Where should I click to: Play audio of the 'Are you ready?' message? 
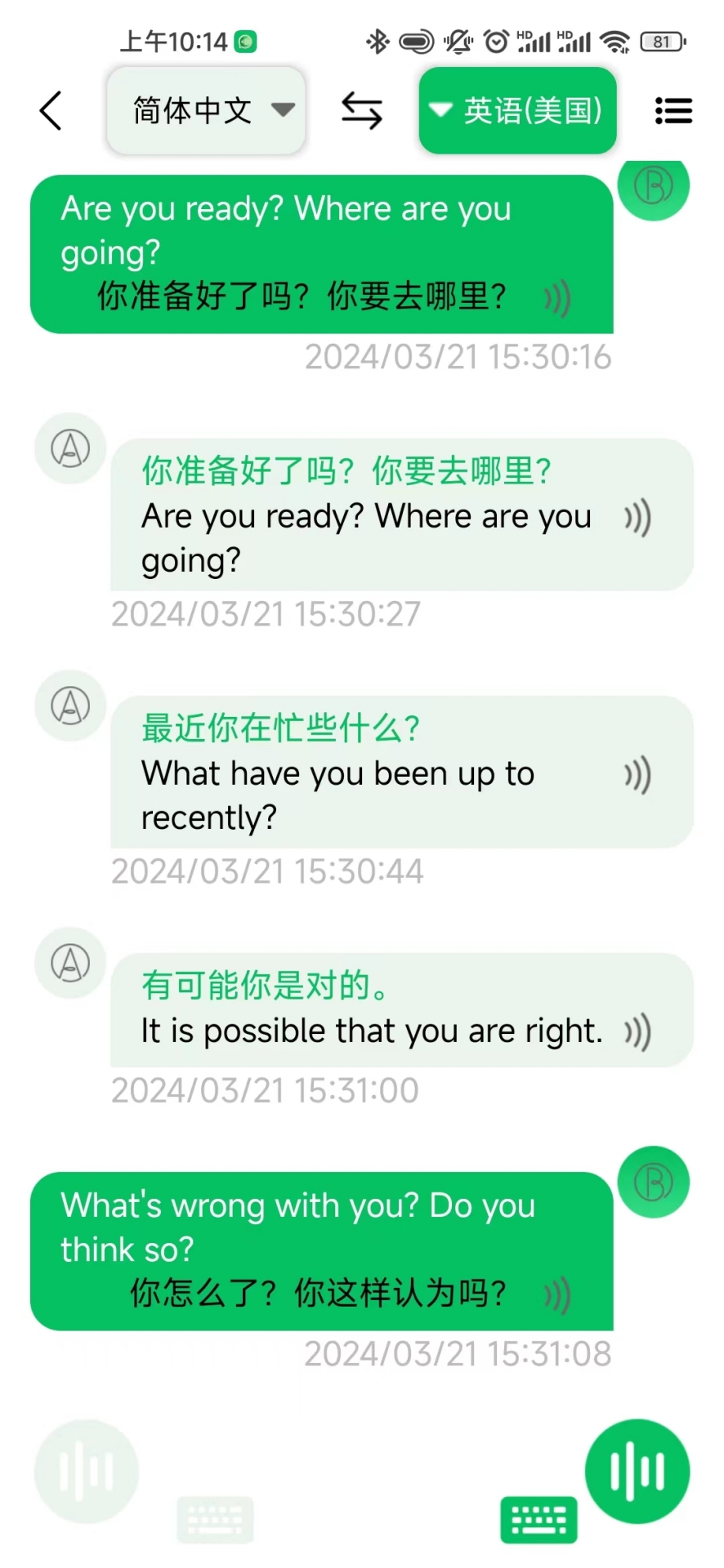(x=556, y=297)
